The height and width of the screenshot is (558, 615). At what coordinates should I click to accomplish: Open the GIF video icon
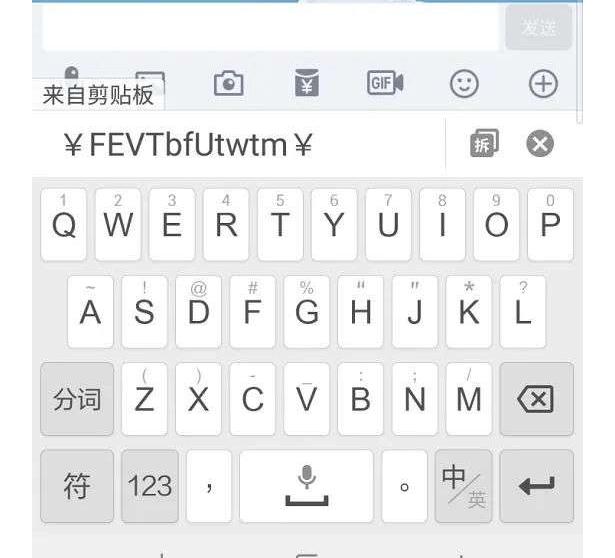coord(384,84)
